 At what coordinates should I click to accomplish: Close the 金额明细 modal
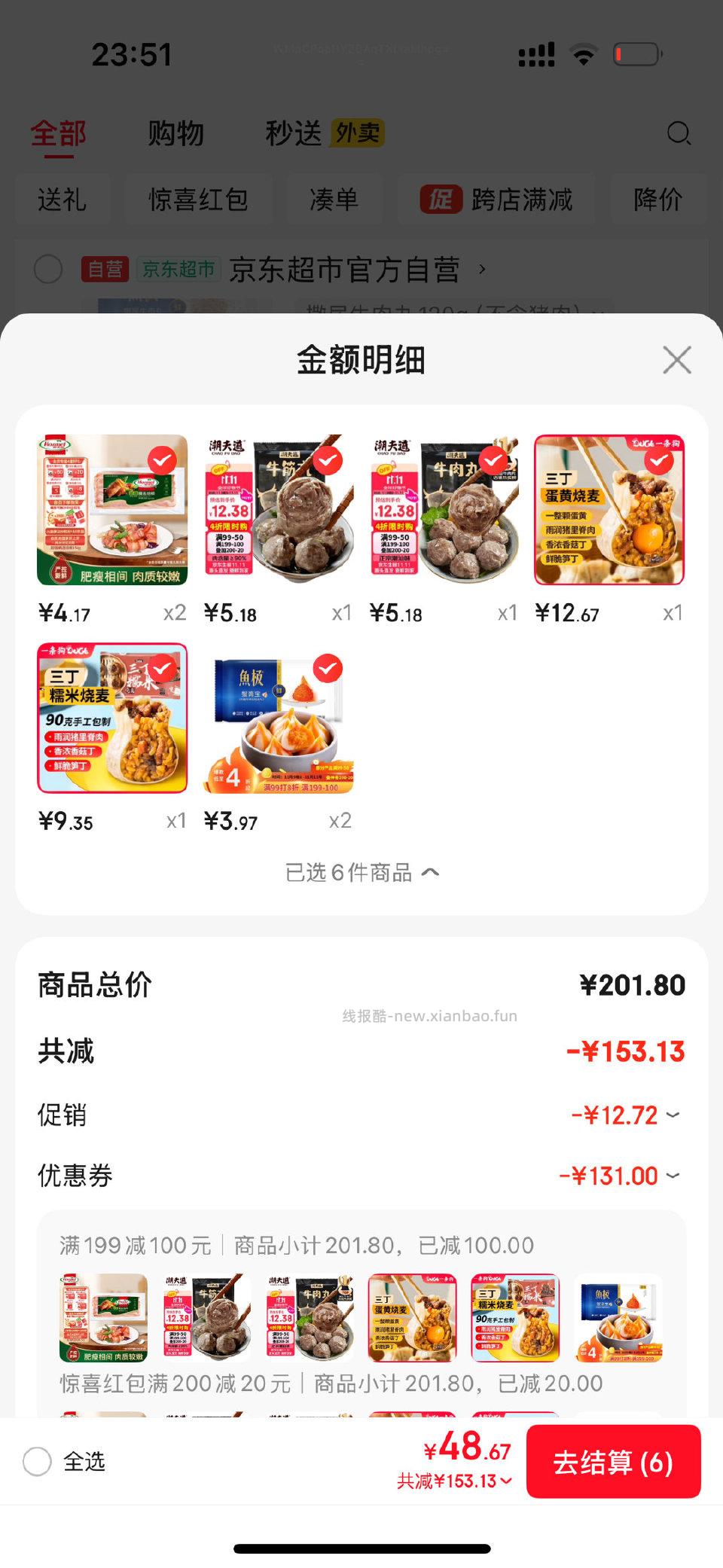click(x=676, y=360)
